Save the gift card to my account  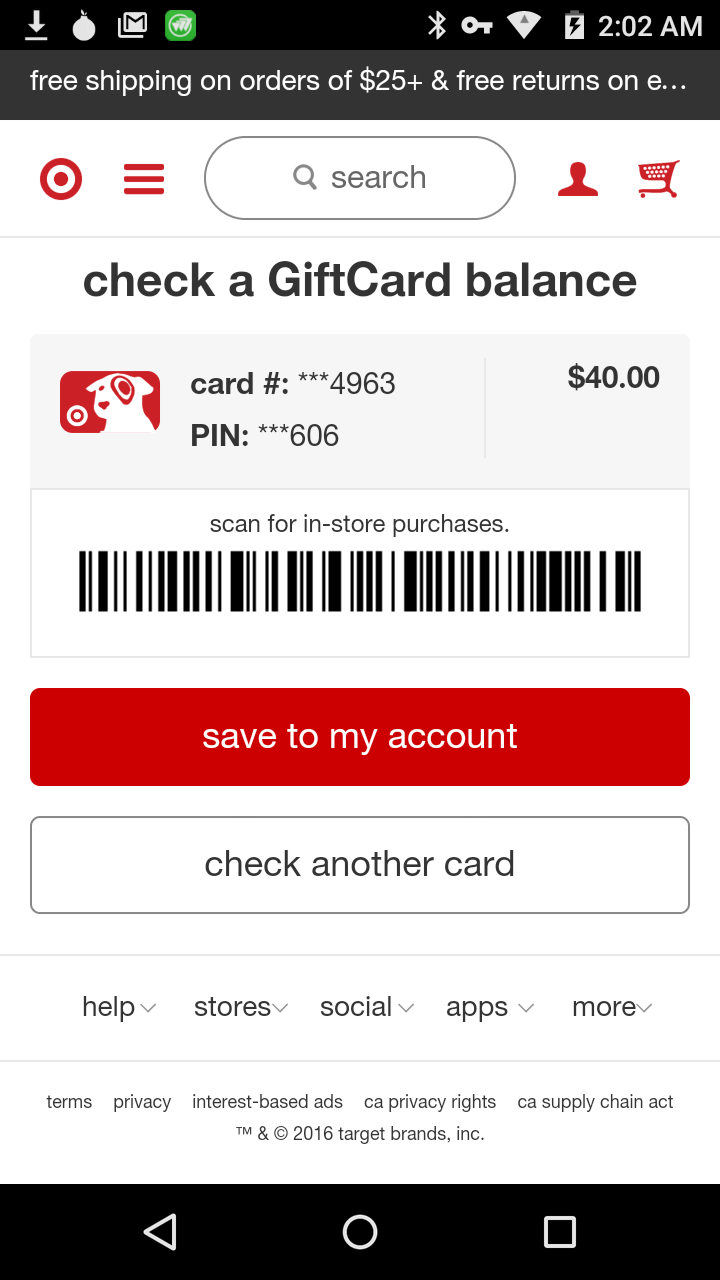pyautogui.click(x=360, y=737)
